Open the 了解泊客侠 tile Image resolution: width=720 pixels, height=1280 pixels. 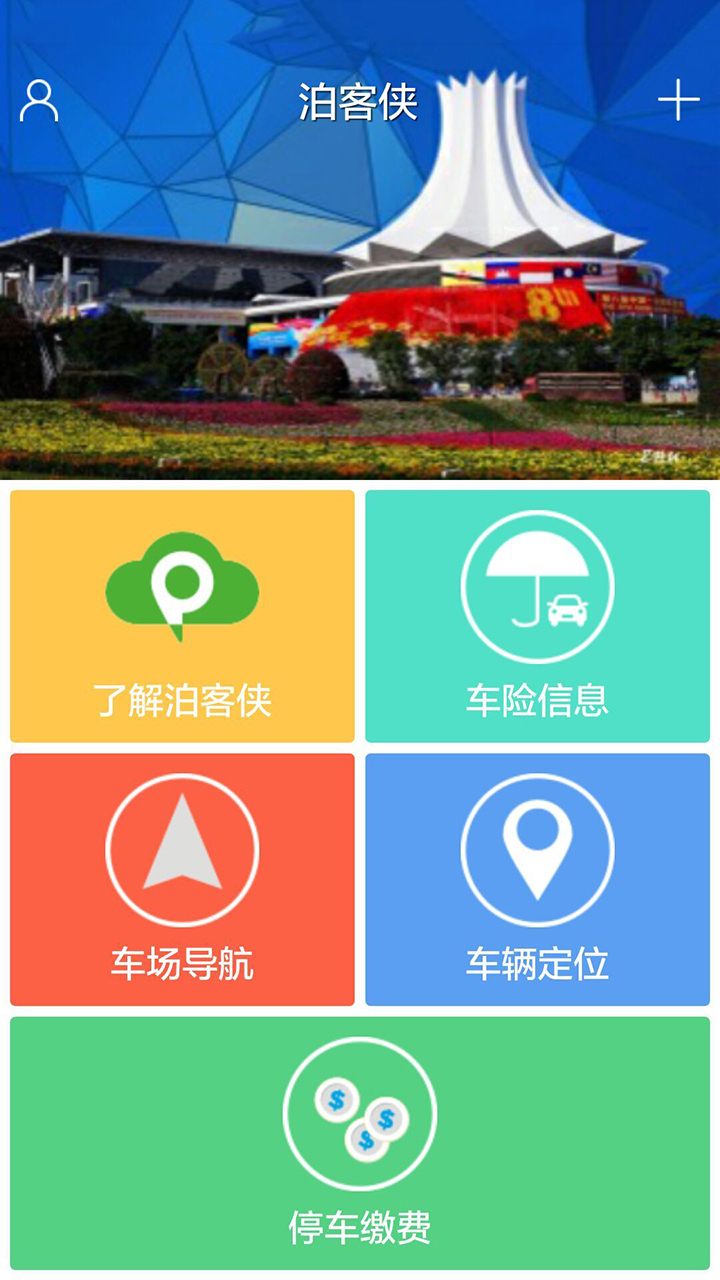click(x=182, y=616)
